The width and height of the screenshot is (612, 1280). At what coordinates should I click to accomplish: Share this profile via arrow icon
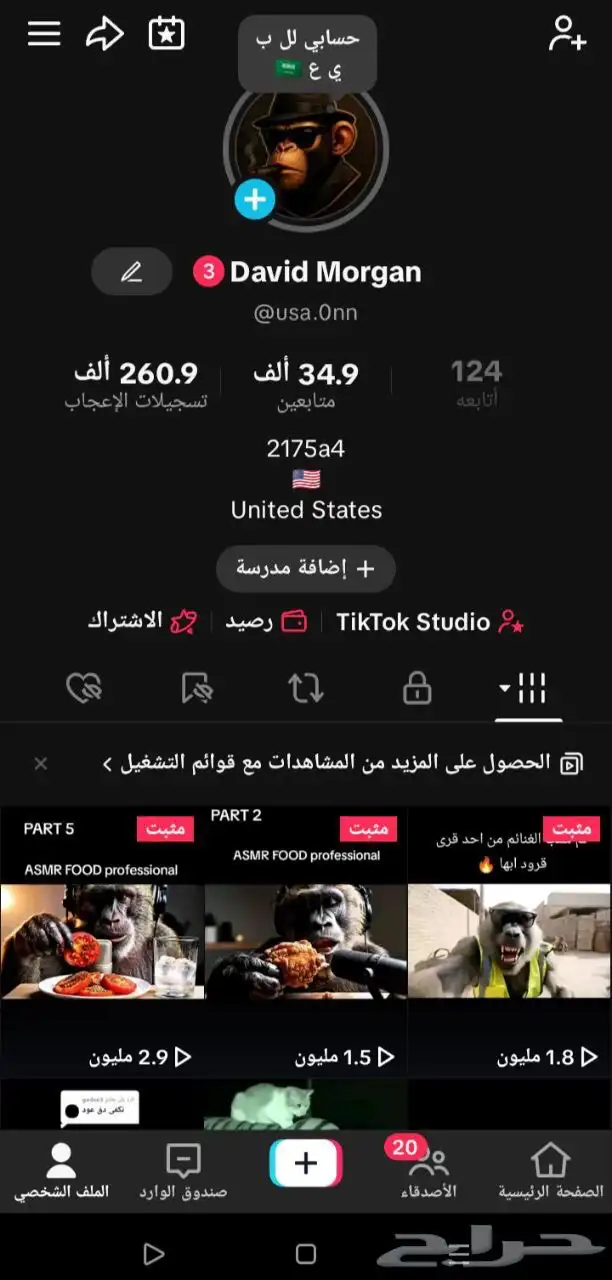point(104,34)
